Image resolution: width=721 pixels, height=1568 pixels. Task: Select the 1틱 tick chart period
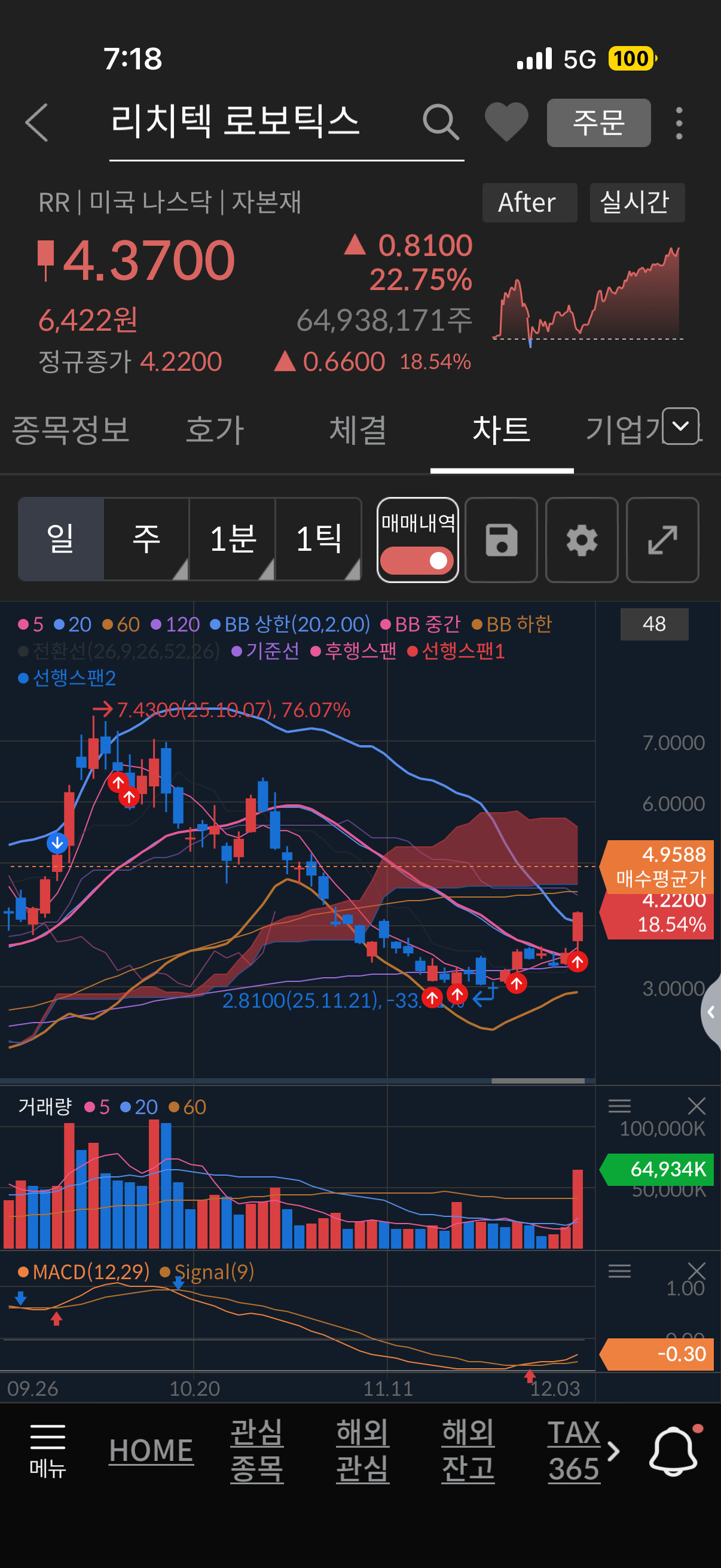point(318,539)
